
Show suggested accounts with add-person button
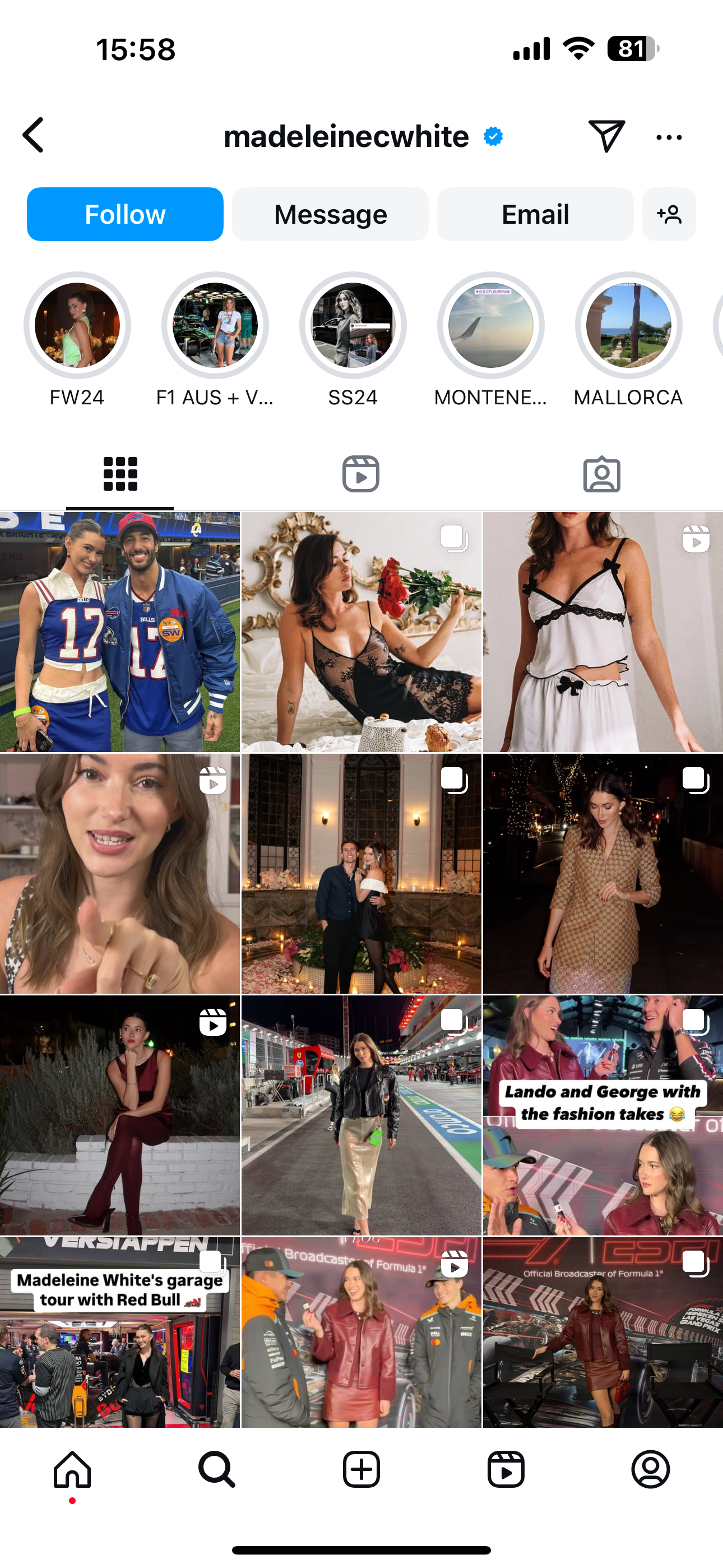pyautogui.click(x=669, y=214)
